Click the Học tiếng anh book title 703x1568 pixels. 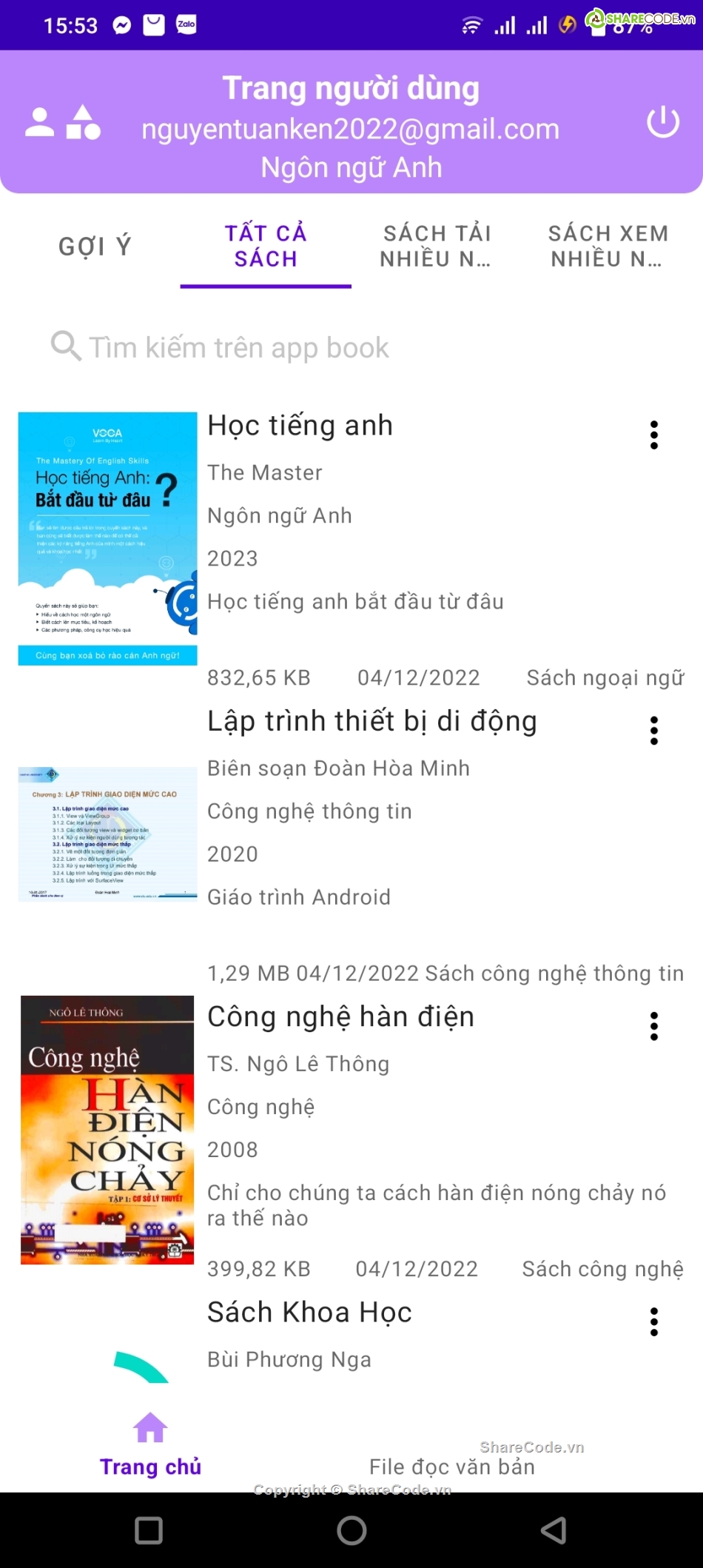point(300,425)
